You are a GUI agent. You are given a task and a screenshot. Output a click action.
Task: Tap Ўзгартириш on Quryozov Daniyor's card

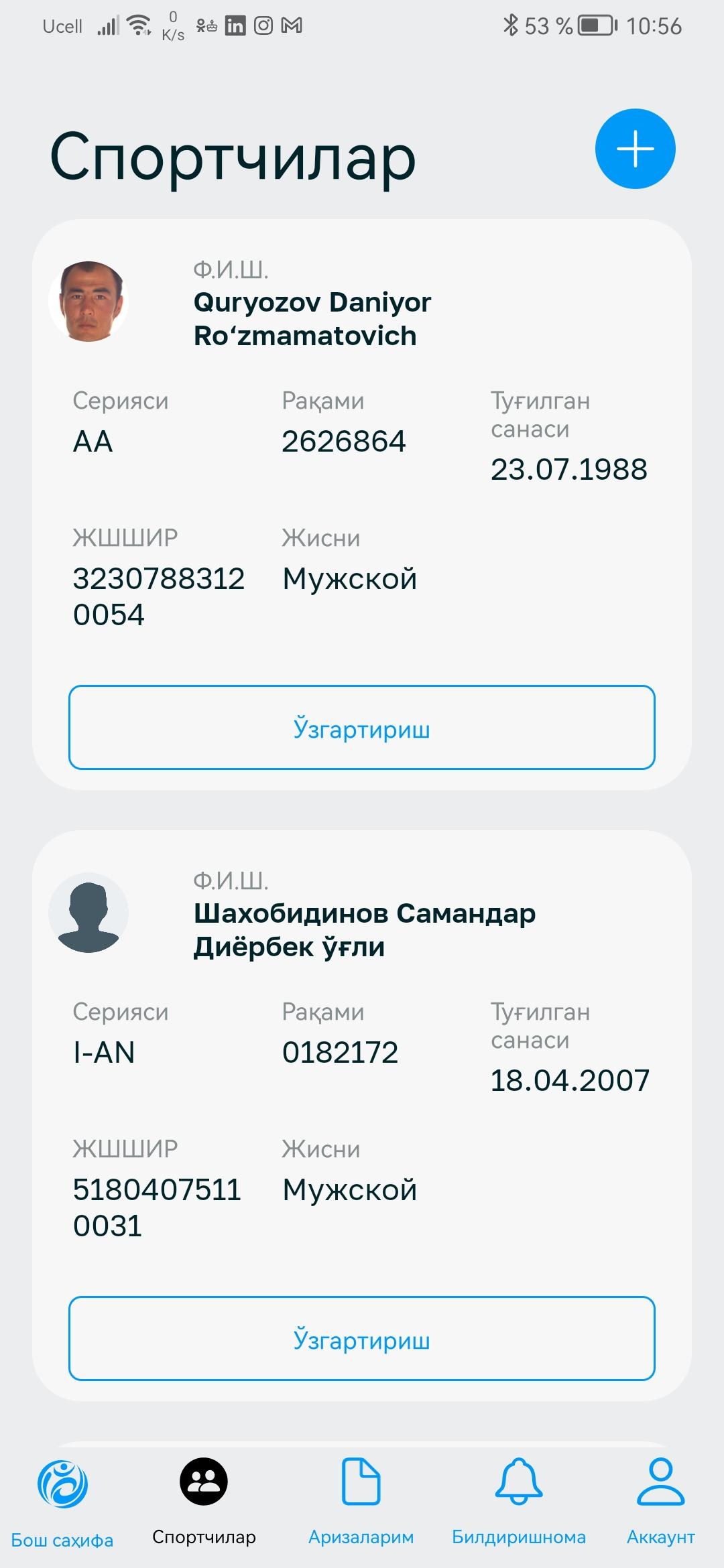pyautogui.click(x=361, y=727)
